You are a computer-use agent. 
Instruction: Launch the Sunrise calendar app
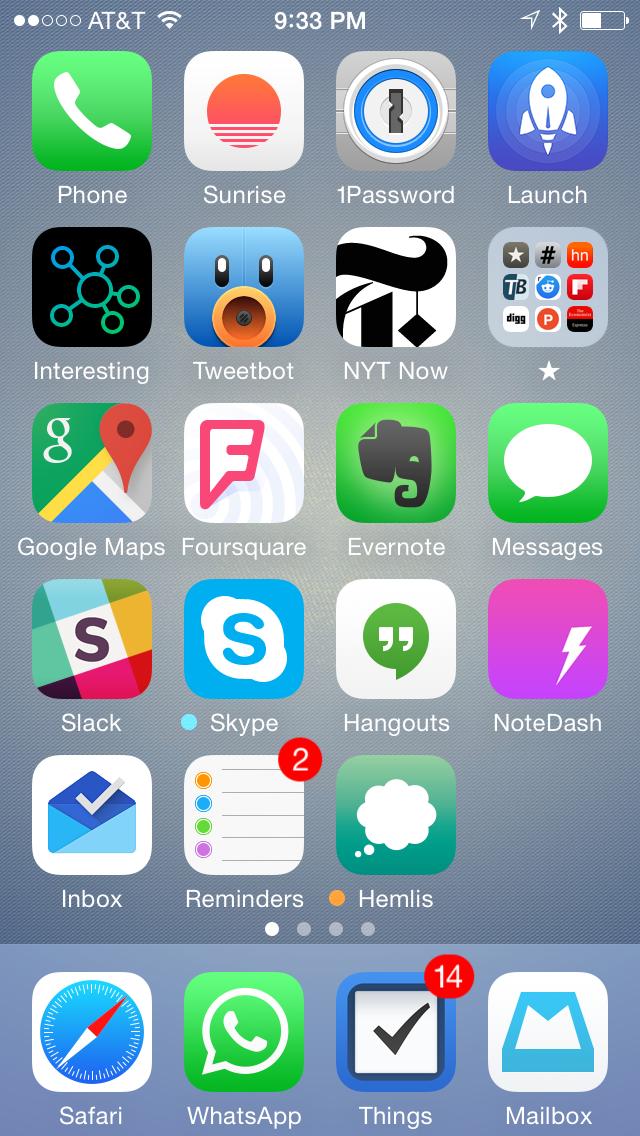point(244,111)
